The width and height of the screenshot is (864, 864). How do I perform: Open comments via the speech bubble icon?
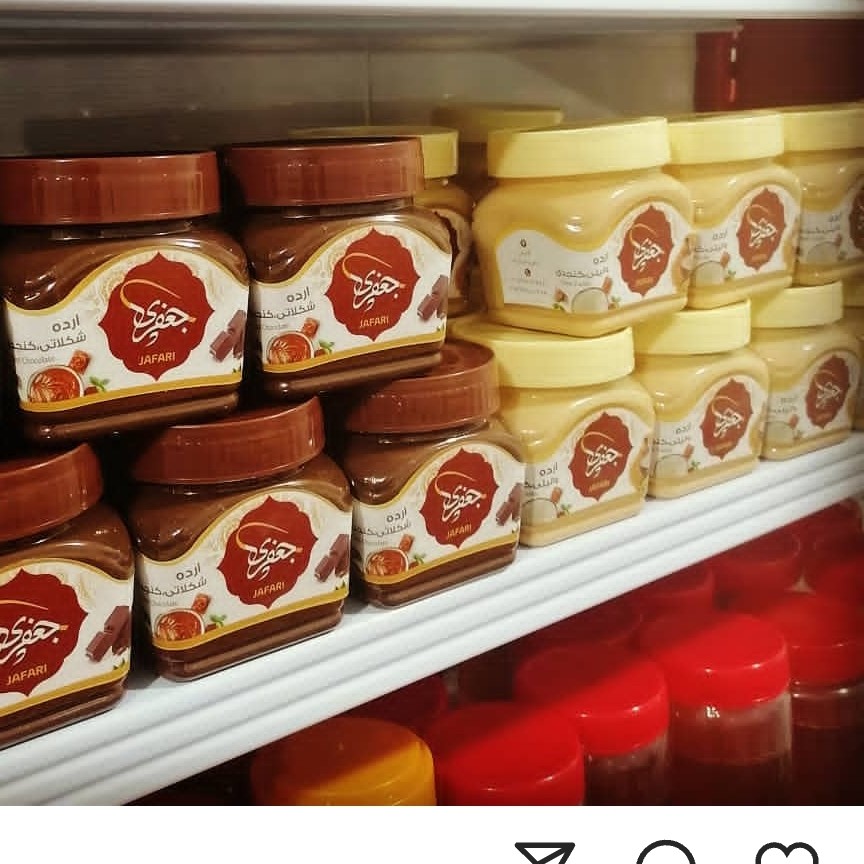666,854
